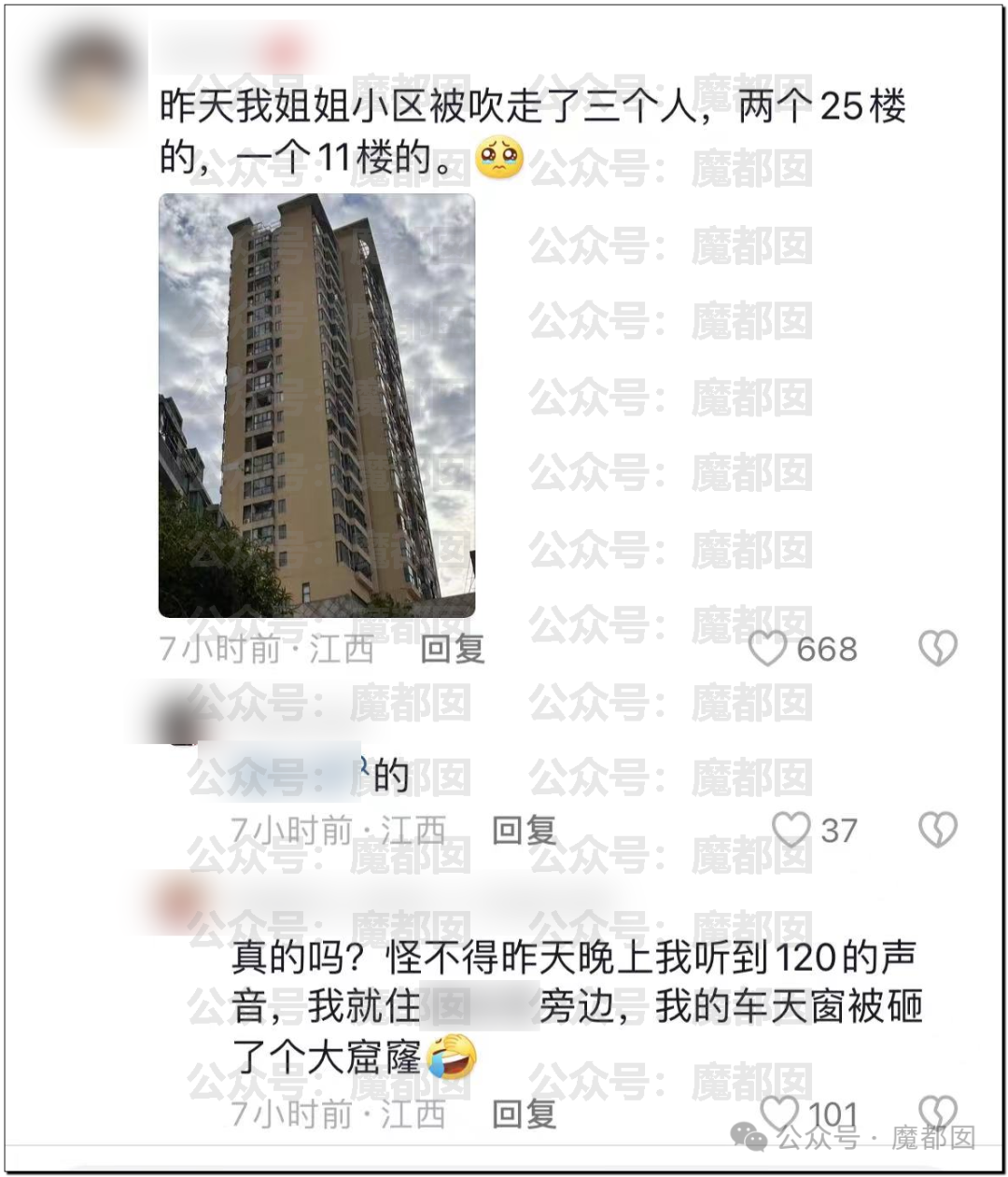Like the comment with 668 likes
The width and height of the screenshot is (1008, 1177).
point(768,649)
